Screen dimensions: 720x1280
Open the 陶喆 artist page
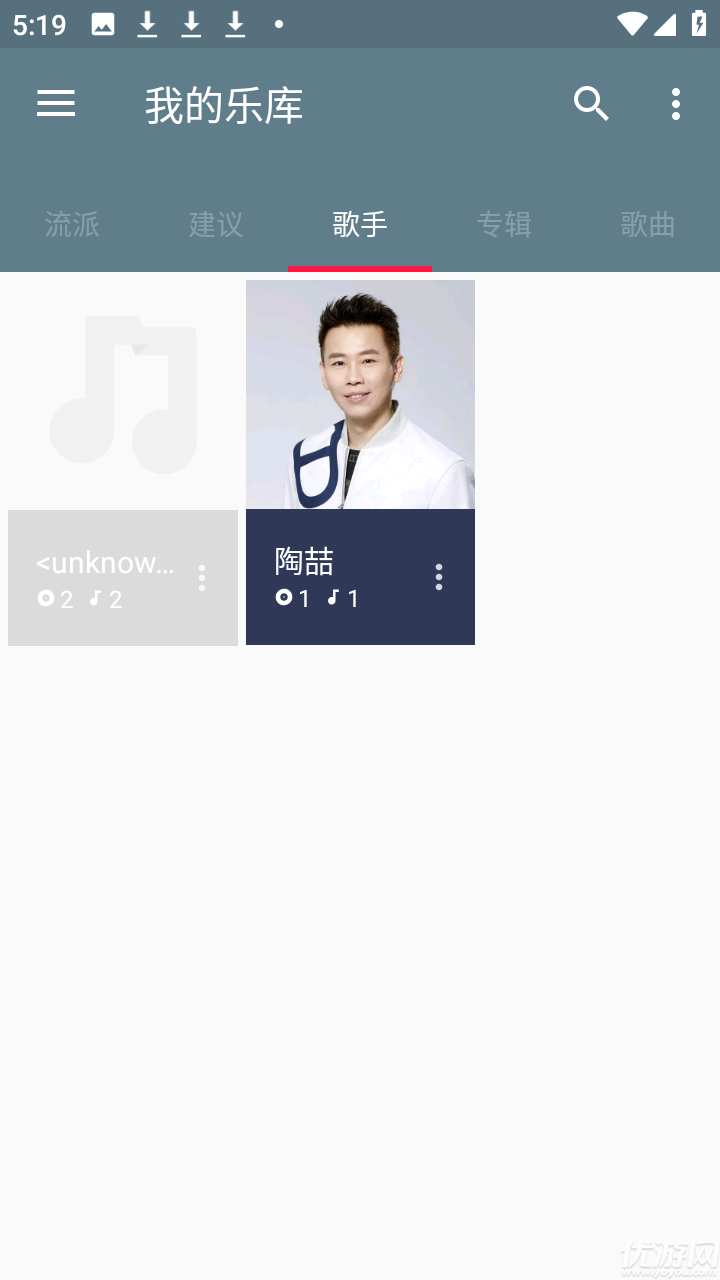click(360, 460)
